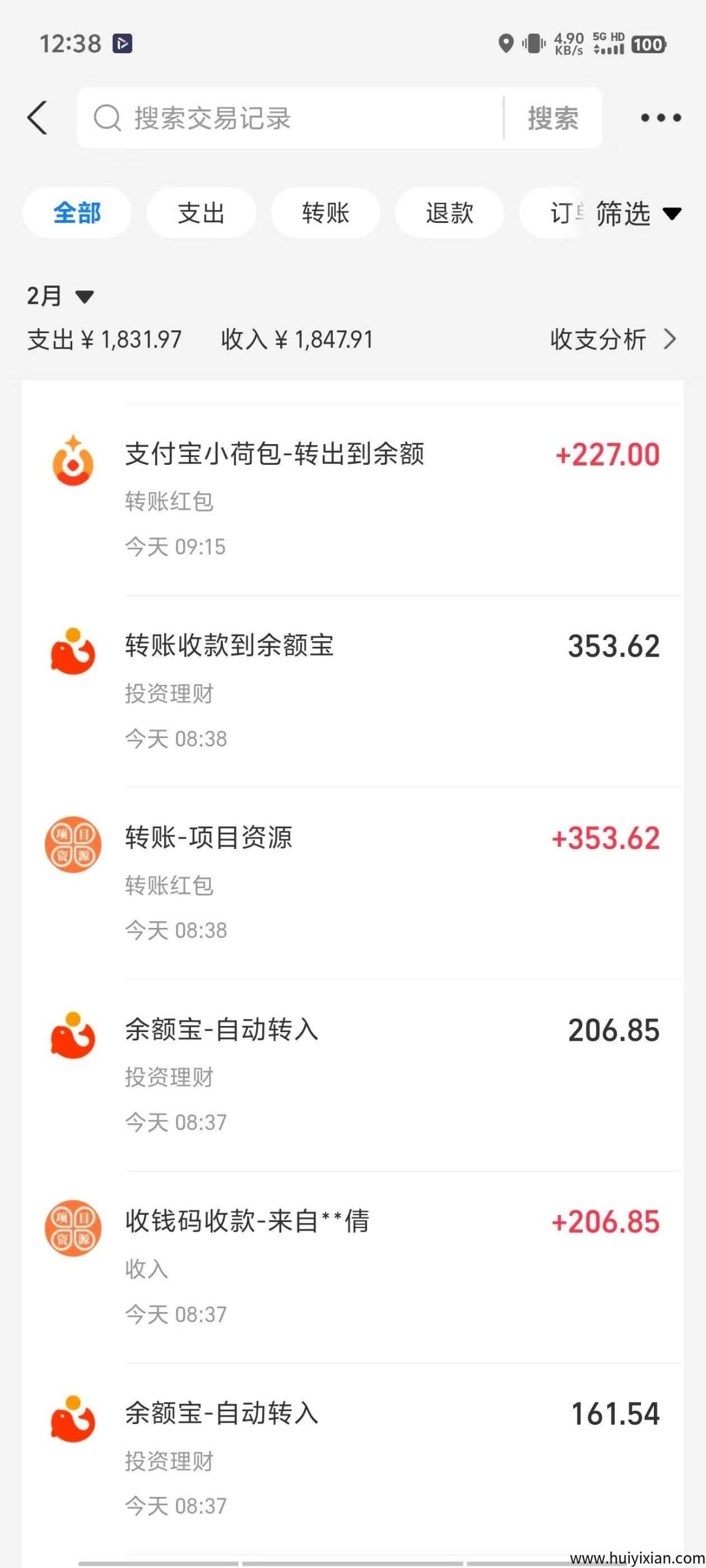The width and height of the screenshot is (706, 1568).
Task: Select the 全部 filter tab
Action: click(77, 213)
